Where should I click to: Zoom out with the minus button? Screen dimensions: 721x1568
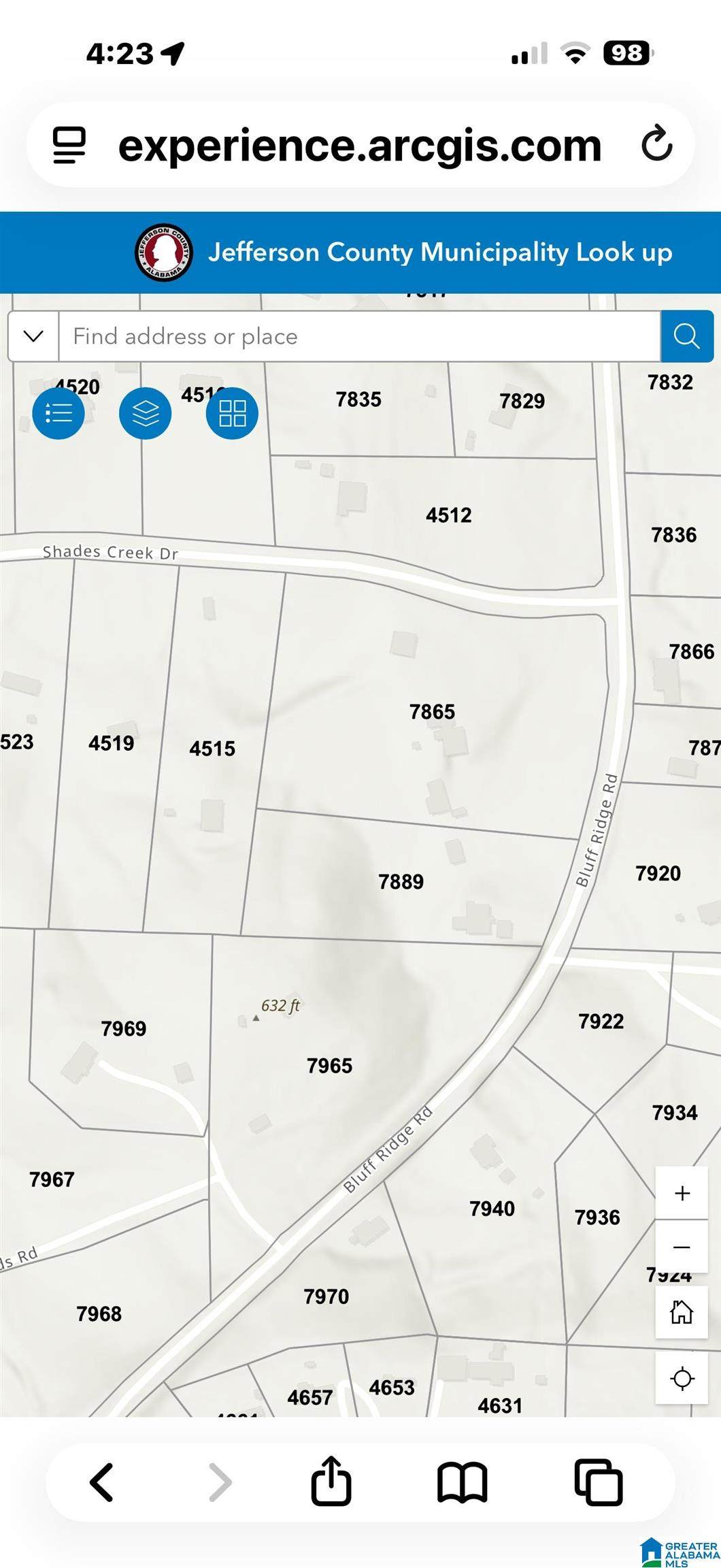pyautogui.click(x=682, y=1247)
